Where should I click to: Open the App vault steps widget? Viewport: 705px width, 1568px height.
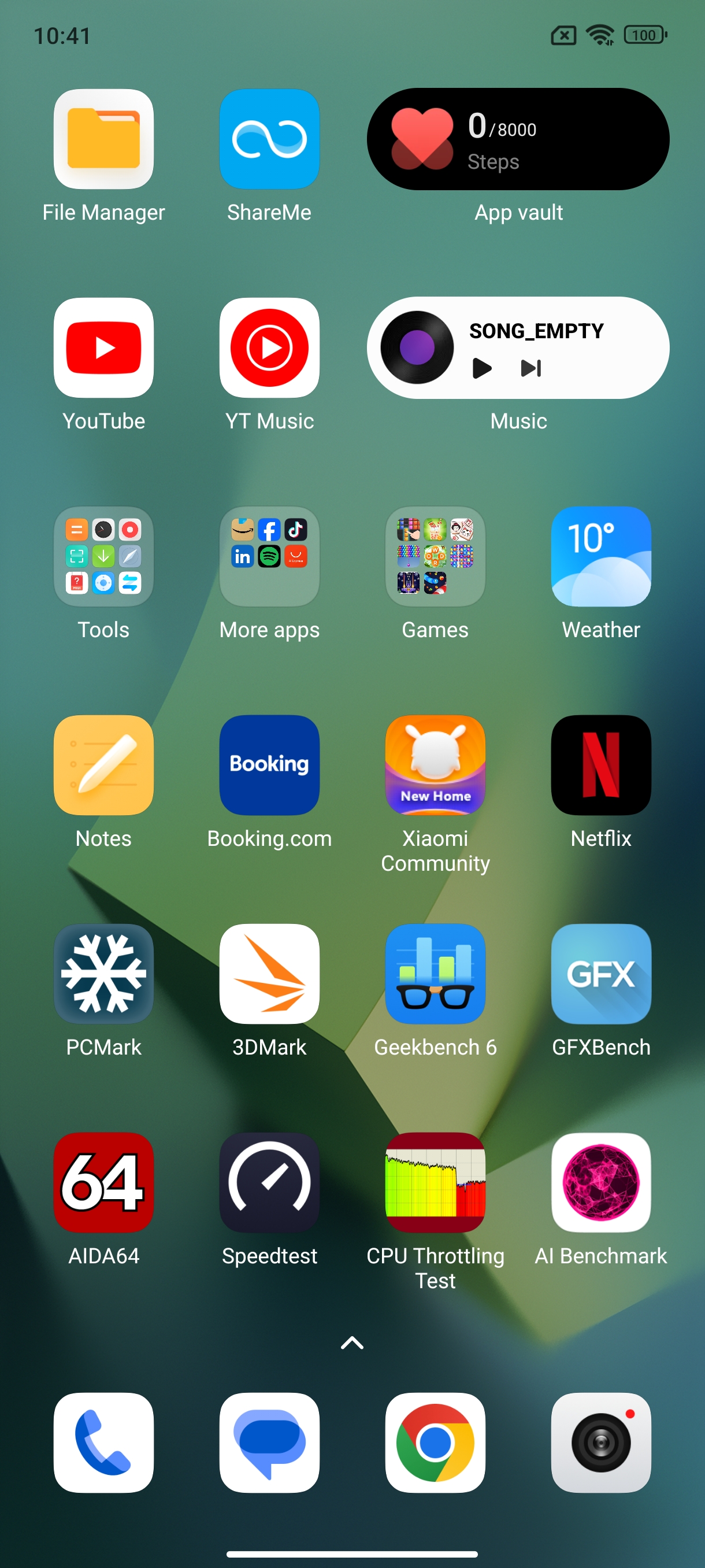pos(518,139)
